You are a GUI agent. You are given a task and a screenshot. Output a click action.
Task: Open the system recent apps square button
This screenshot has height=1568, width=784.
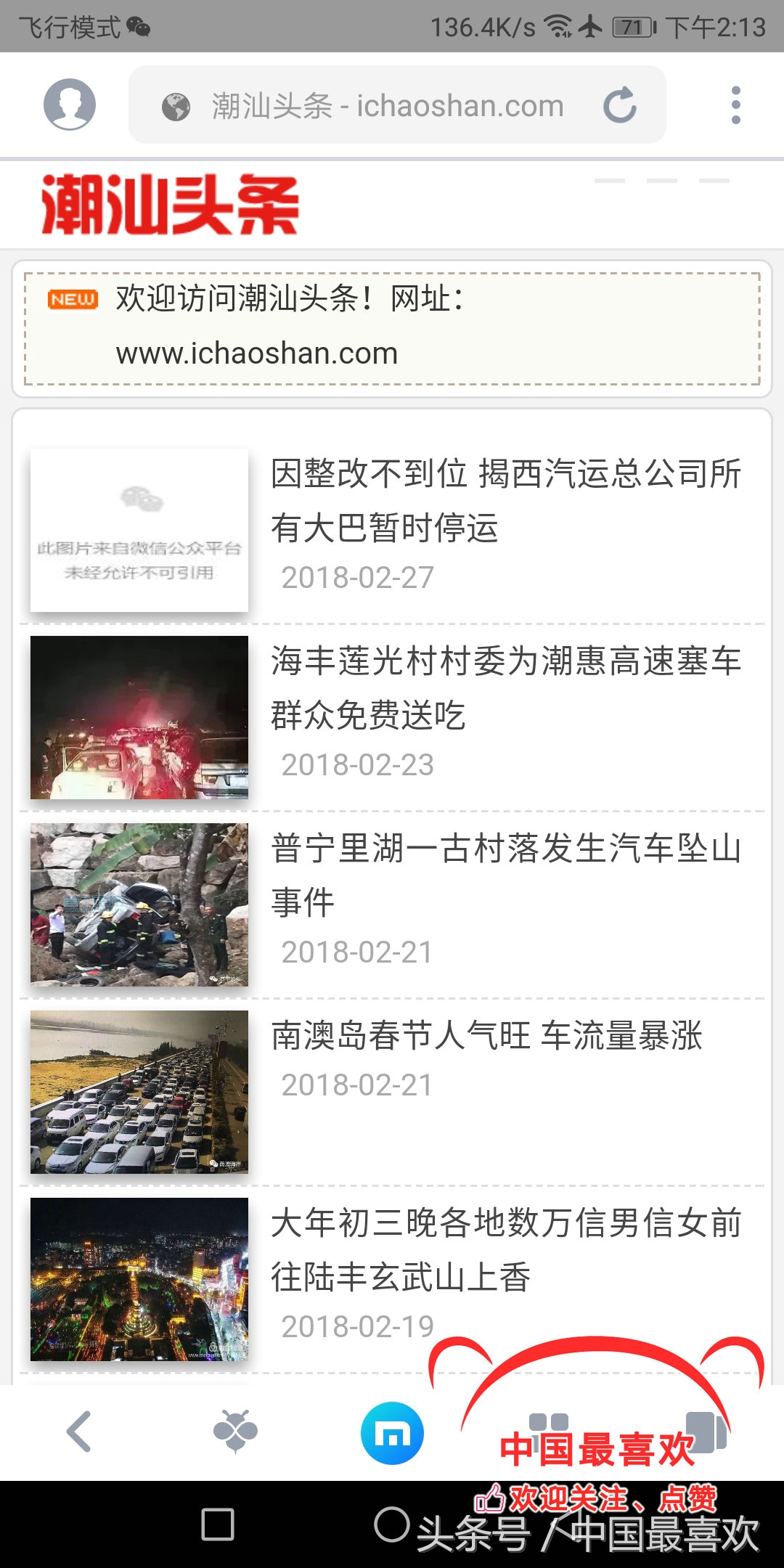[x=218, y=1524]
